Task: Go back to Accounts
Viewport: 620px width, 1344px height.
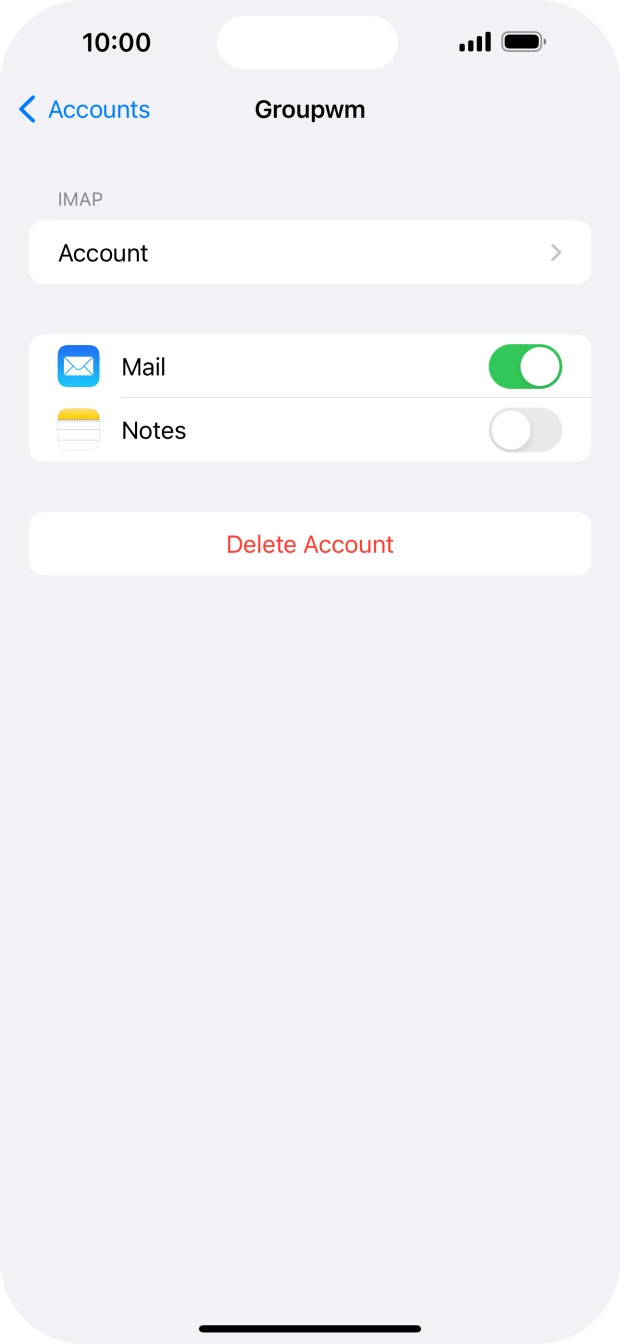Action: (84, 110)
